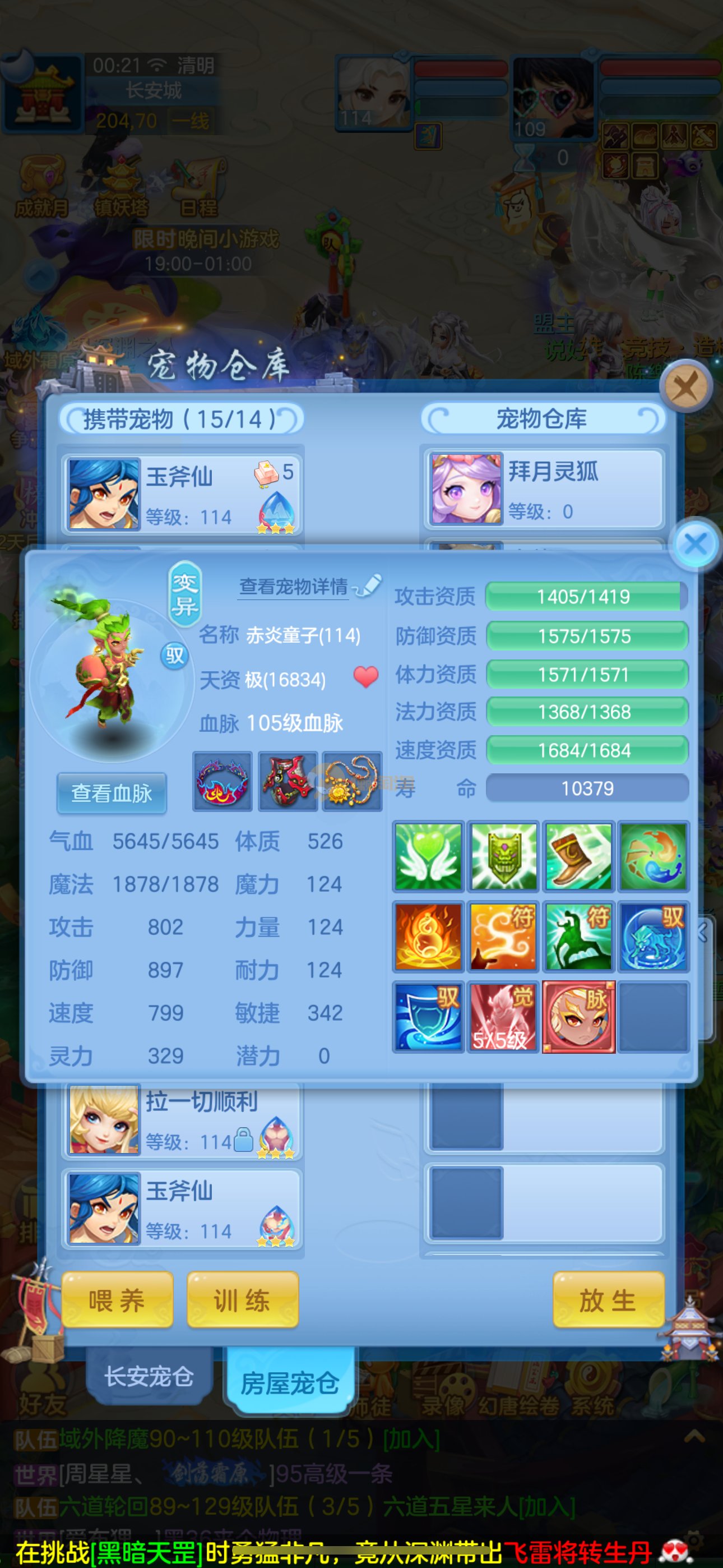Select 拜月灵狐 in pet warehouse

click(544, 489)
